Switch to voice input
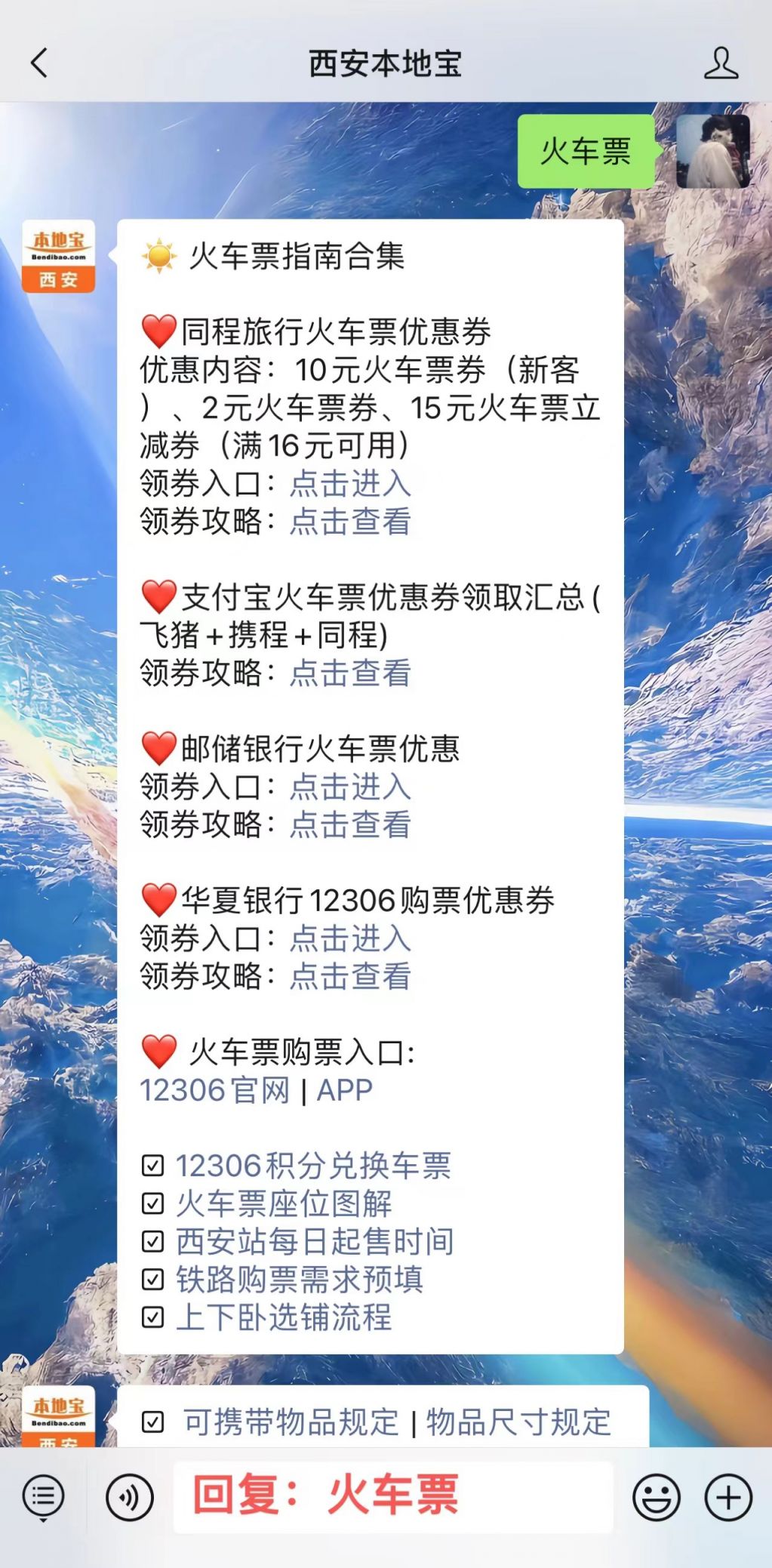The height and width of the screenshot is (1568, 772). point(130,1497)
